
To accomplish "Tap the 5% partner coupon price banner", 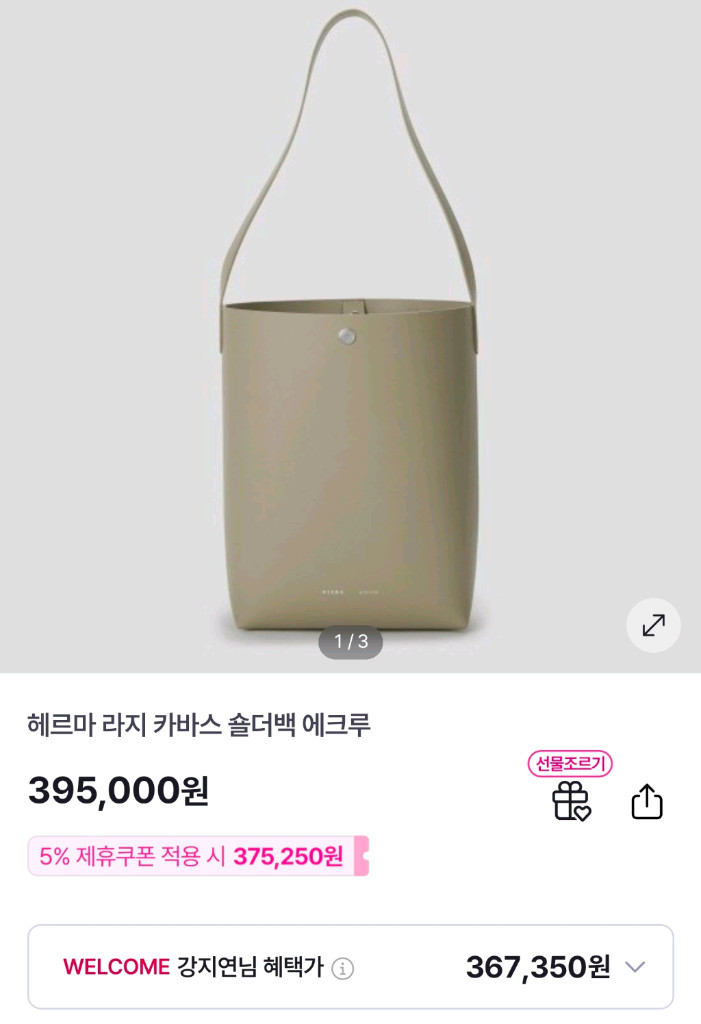I will click(198, 856).
